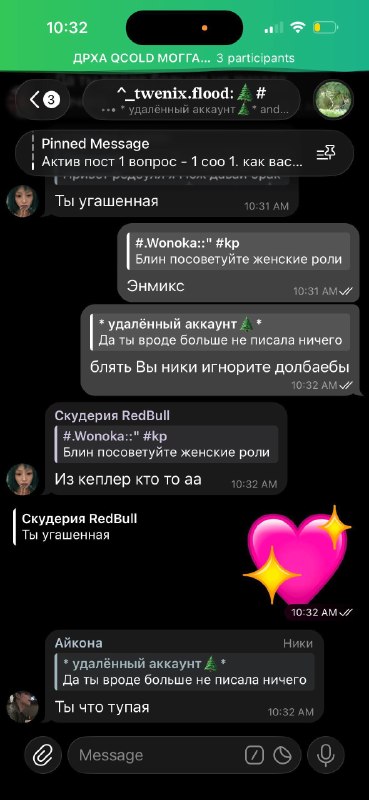The width and height of the screenshot is (369, 800).
Task: Open the sticker panel icon
Action: [282, 755]
